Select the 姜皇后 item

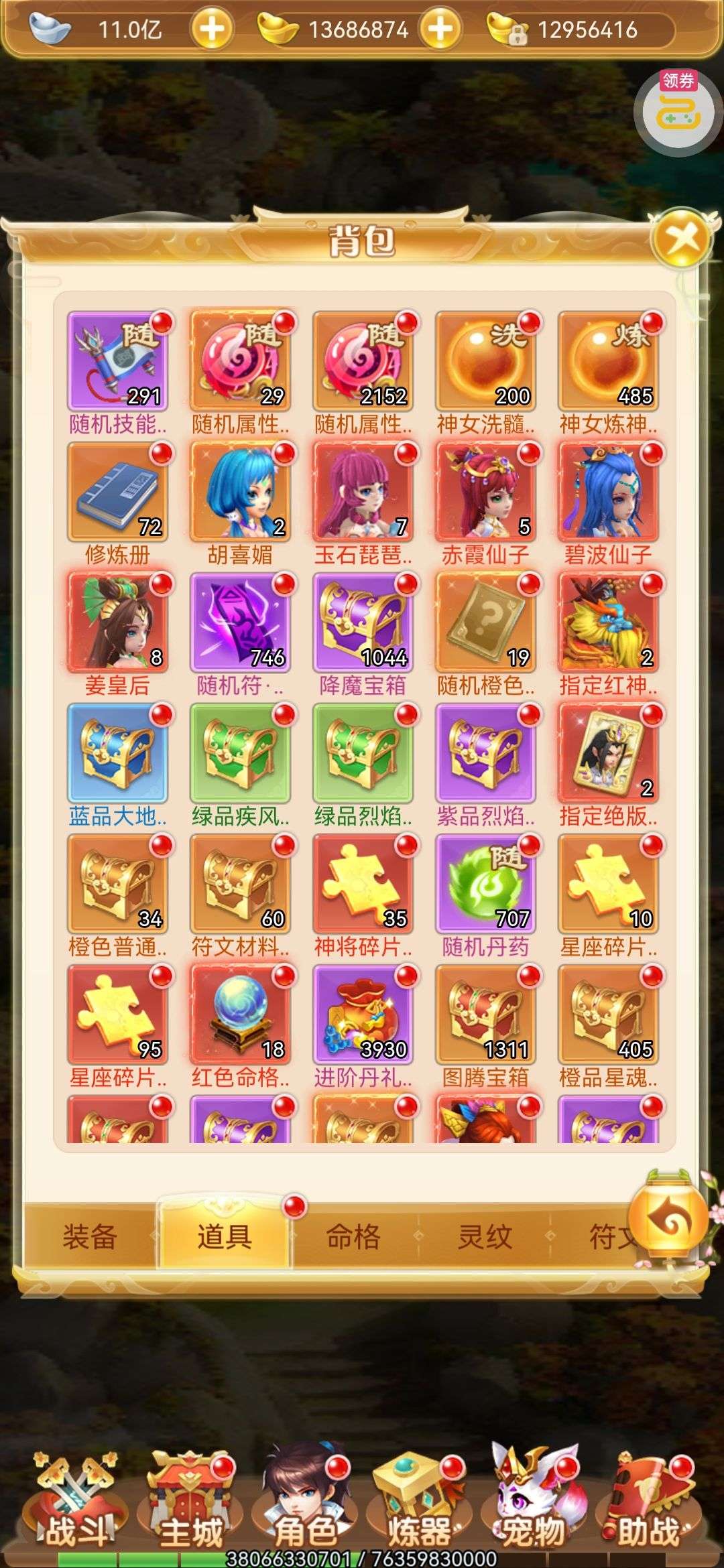coord(117,623)
